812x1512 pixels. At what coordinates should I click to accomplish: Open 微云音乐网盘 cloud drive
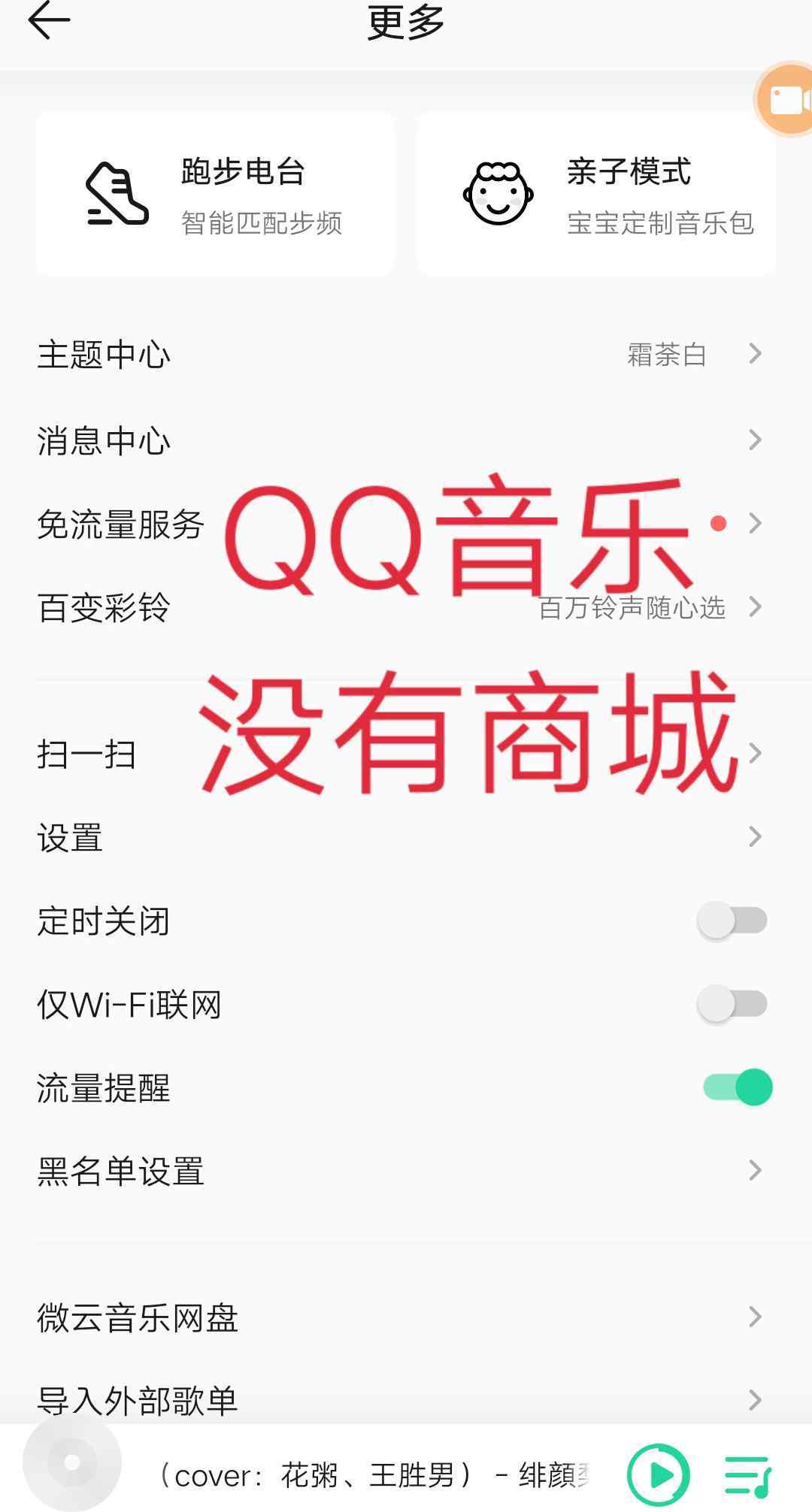[406, 1317]
